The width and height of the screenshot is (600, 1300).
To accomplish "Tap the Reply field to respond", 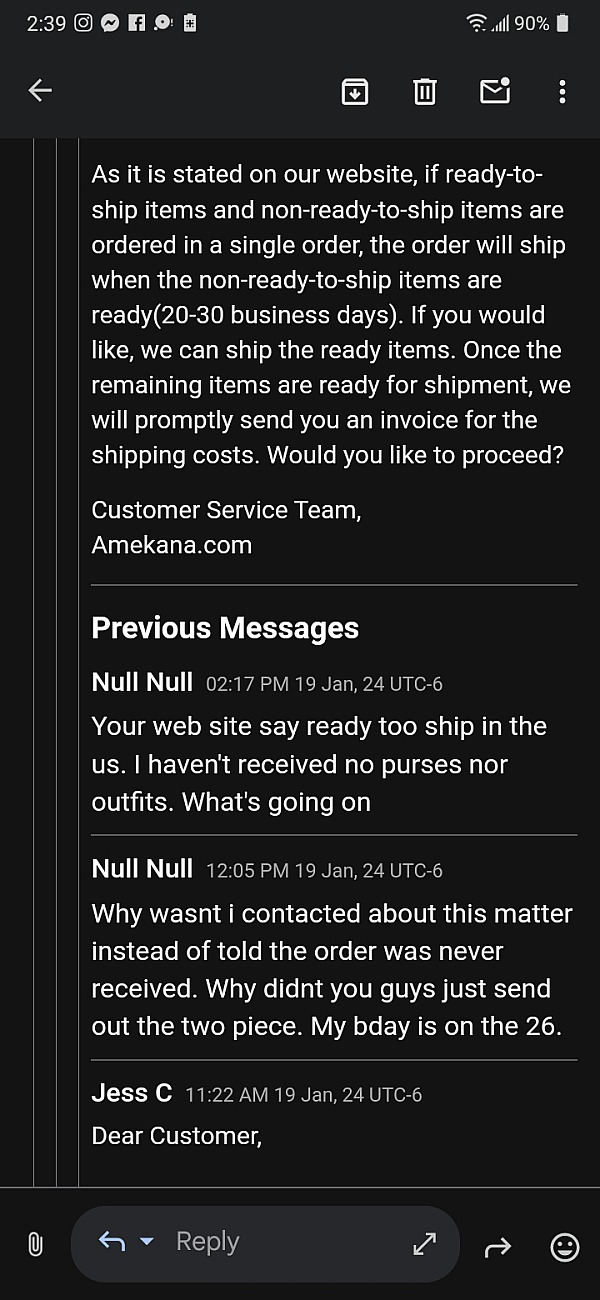I will click(265, 1243).
